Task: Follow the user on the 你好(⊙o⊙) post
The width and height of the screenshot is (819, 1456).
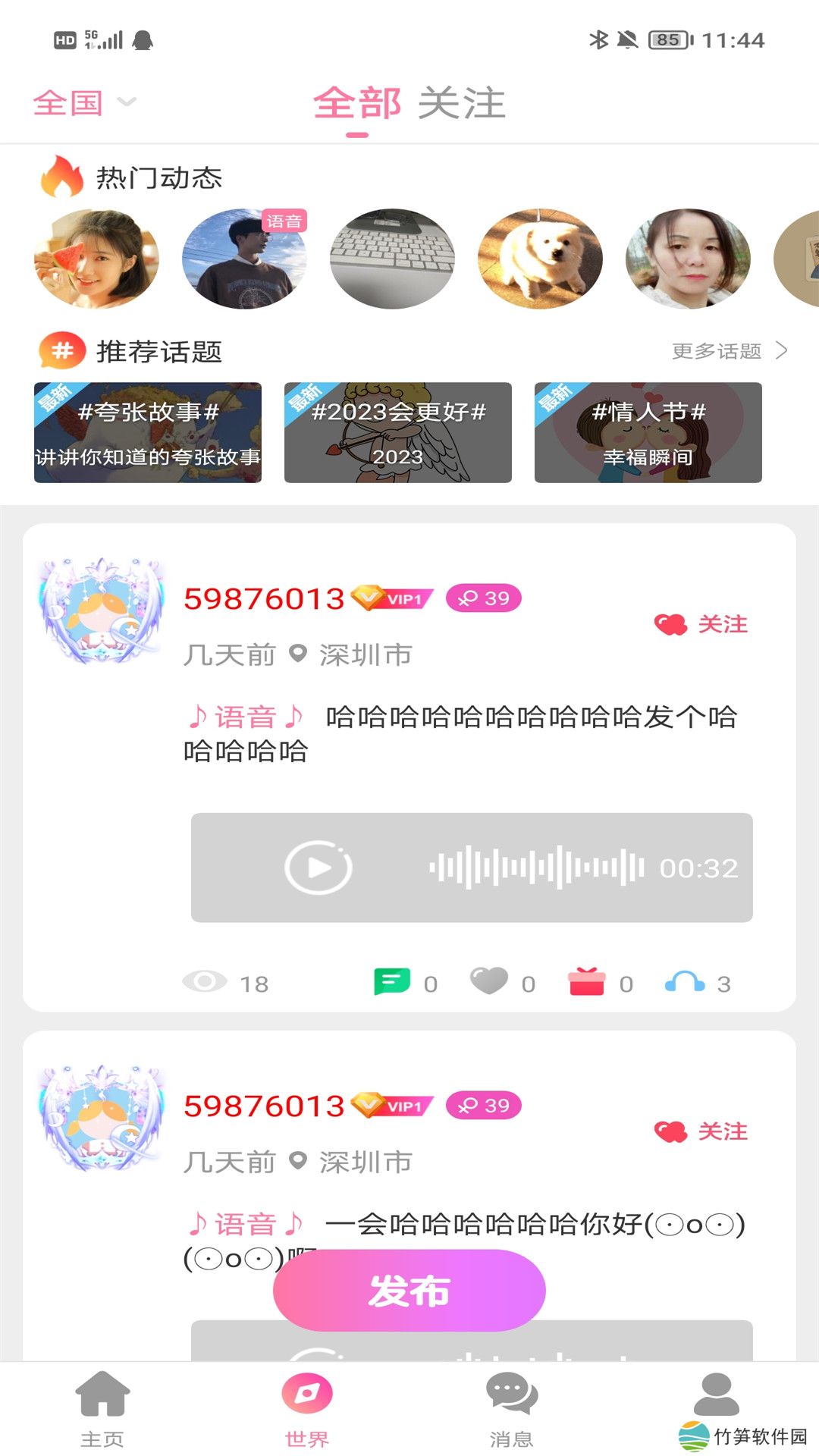Action: pyautogui.click(x=701, y=1131)
